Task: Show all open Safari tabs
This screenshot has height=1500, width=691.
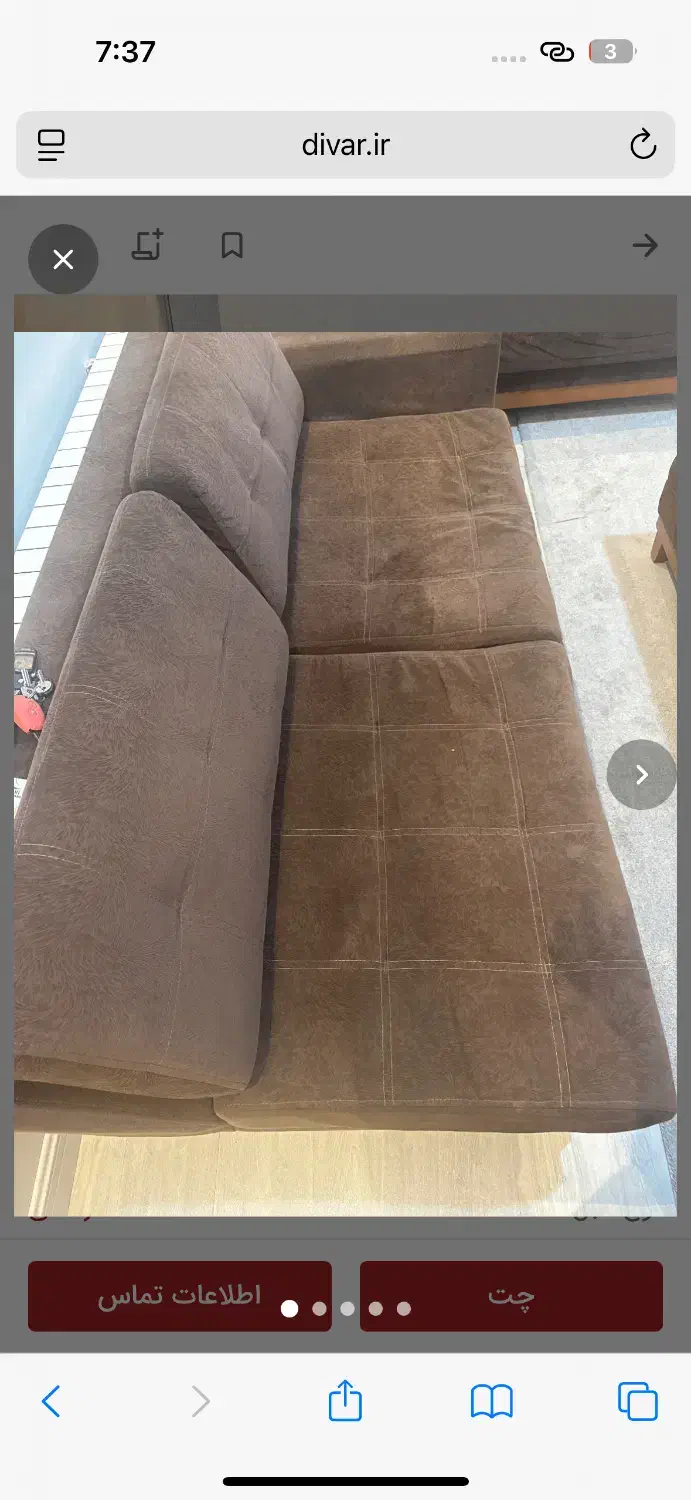Action: tap(638, 1402)
